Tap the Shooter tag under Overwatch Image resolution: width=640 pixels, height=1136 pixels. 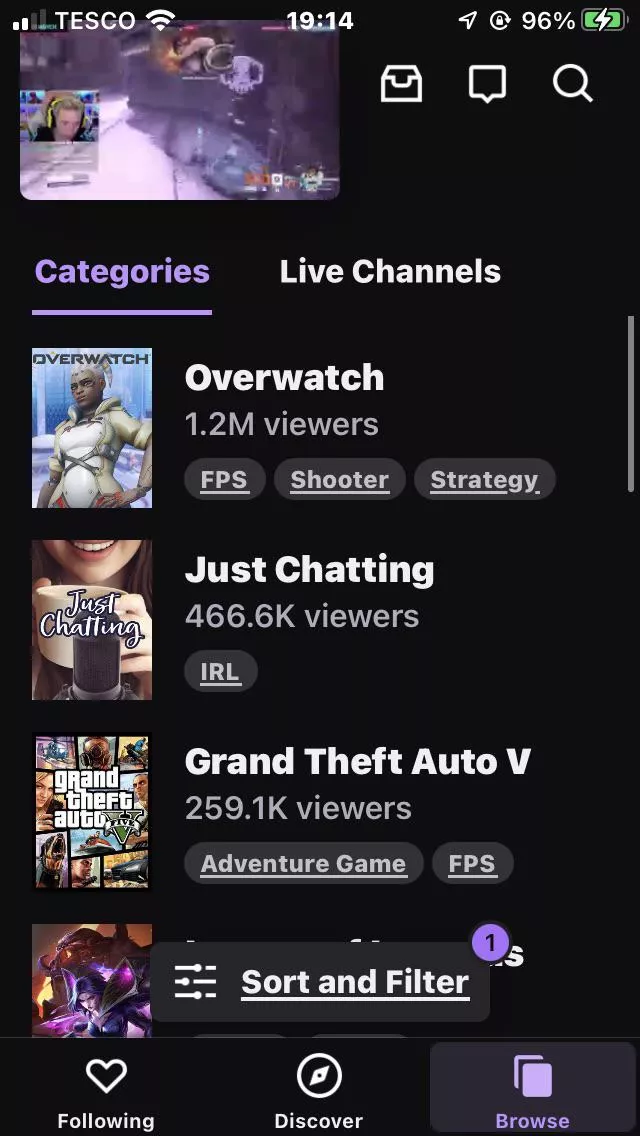(x=339, y=480)
